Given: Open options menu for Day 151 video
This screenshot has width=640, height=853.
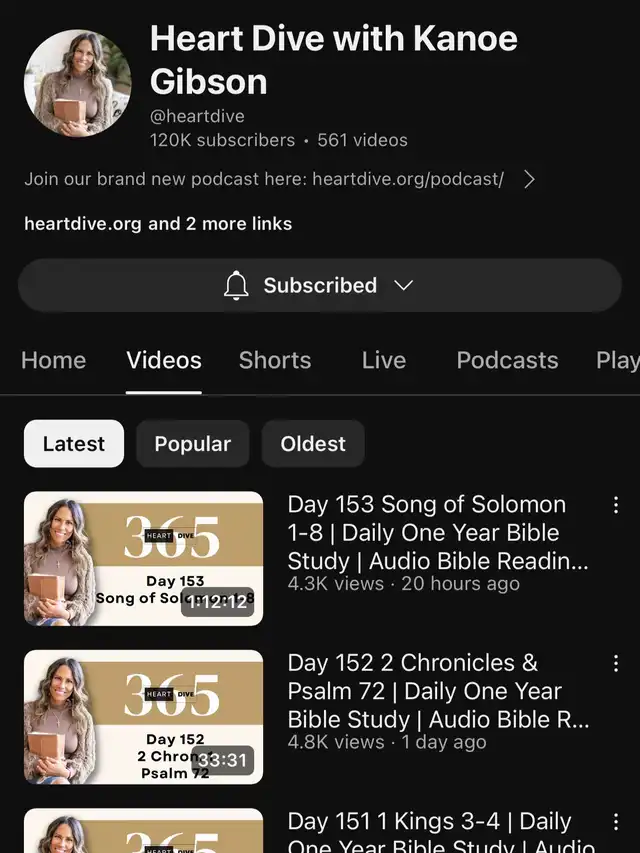Looking at the screenshot, I should pos(616,823).
